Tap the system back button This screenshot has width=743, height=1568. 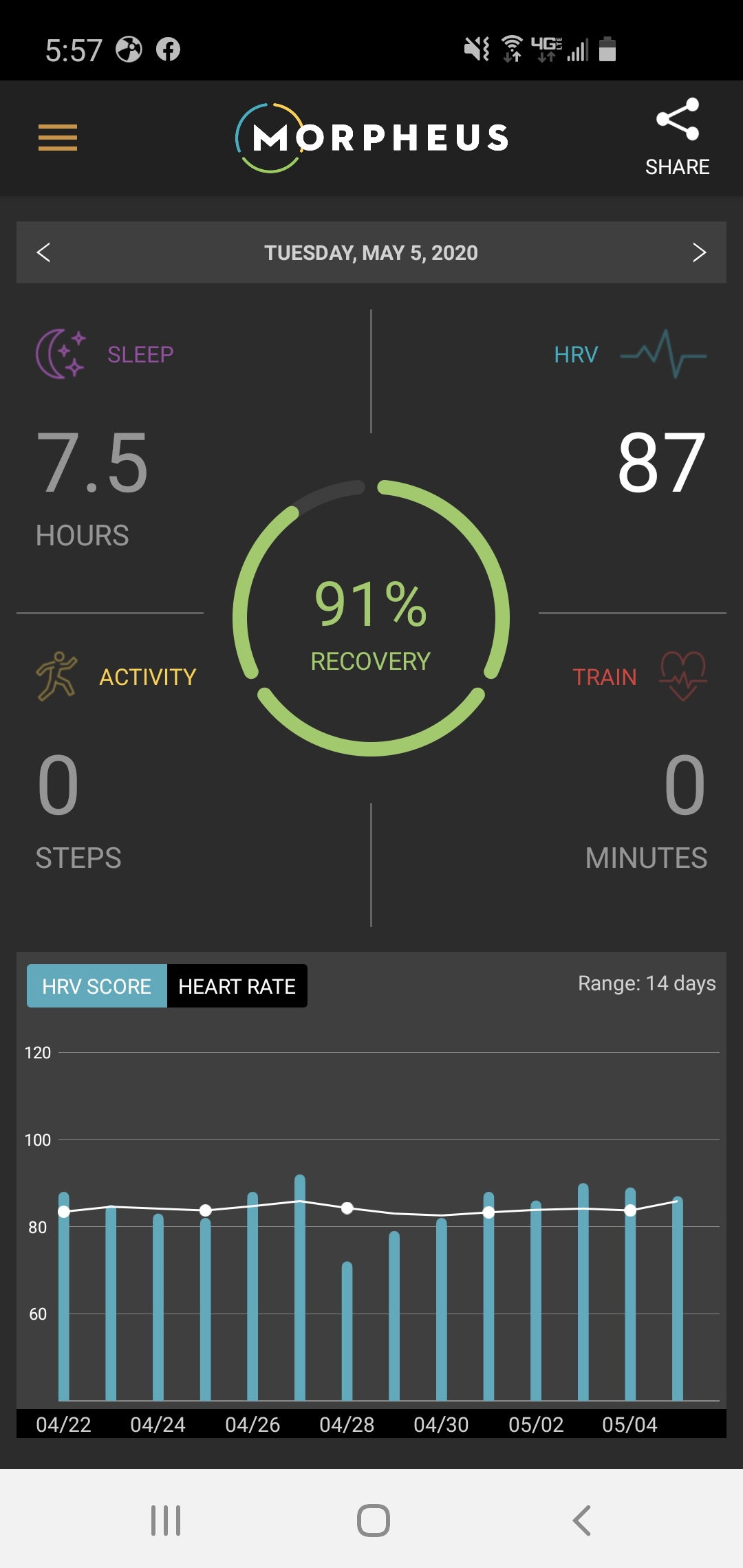pos(581,1520)
